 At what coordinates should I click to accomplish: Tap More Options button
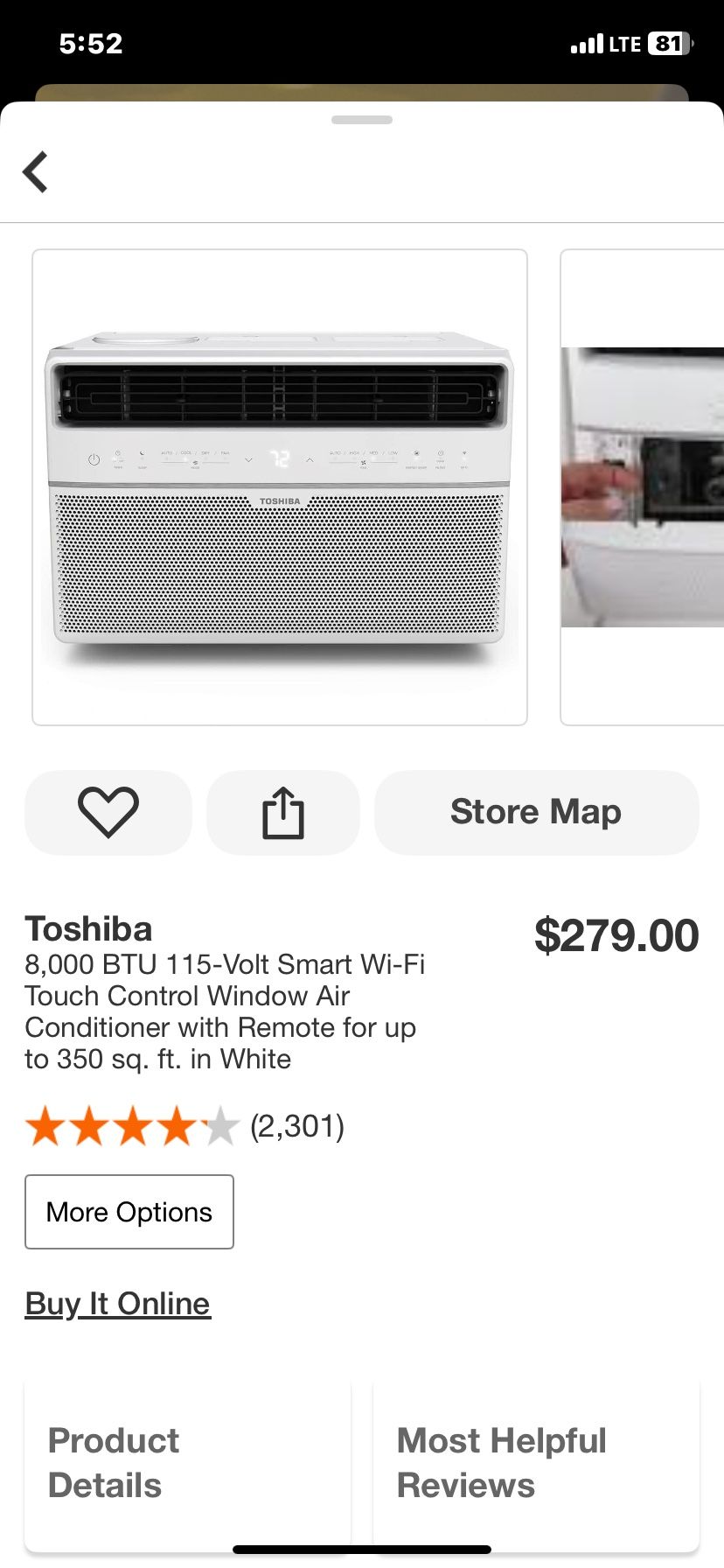[x=129, y=1212]
